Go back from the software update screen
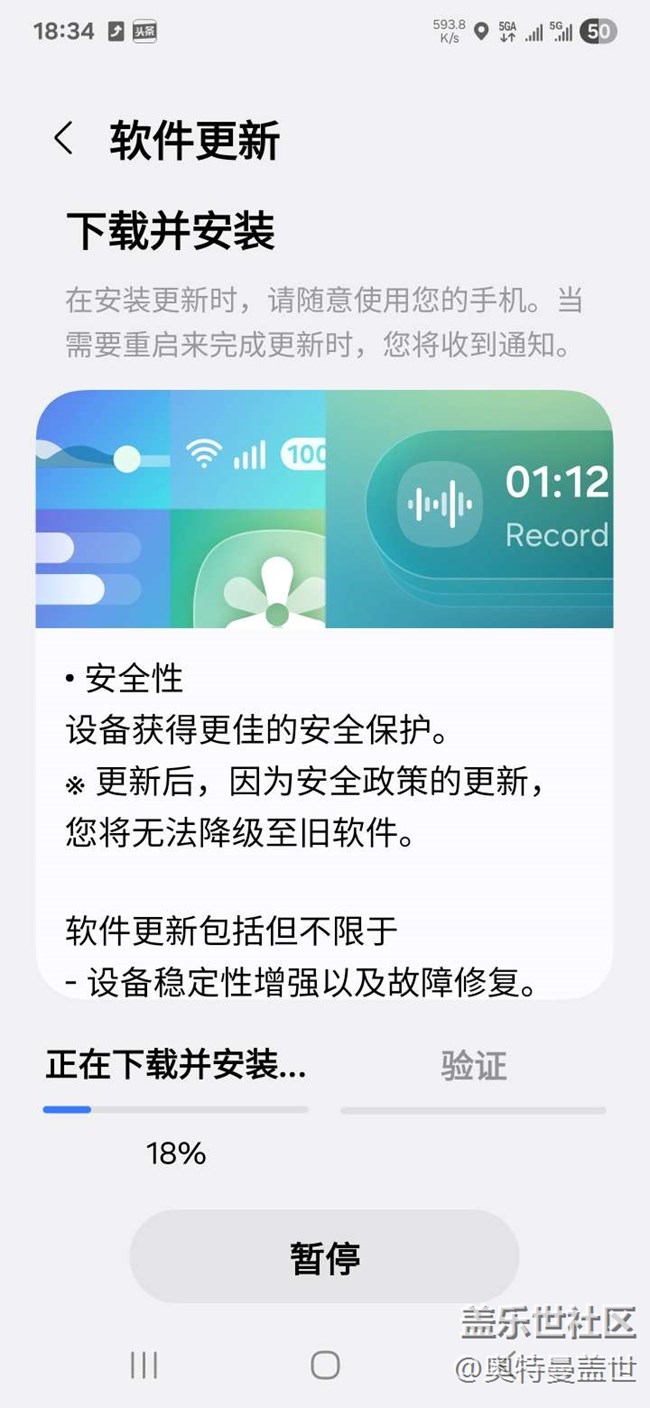Viewport: 650px width, 1408px height. (x=64, y=139)
